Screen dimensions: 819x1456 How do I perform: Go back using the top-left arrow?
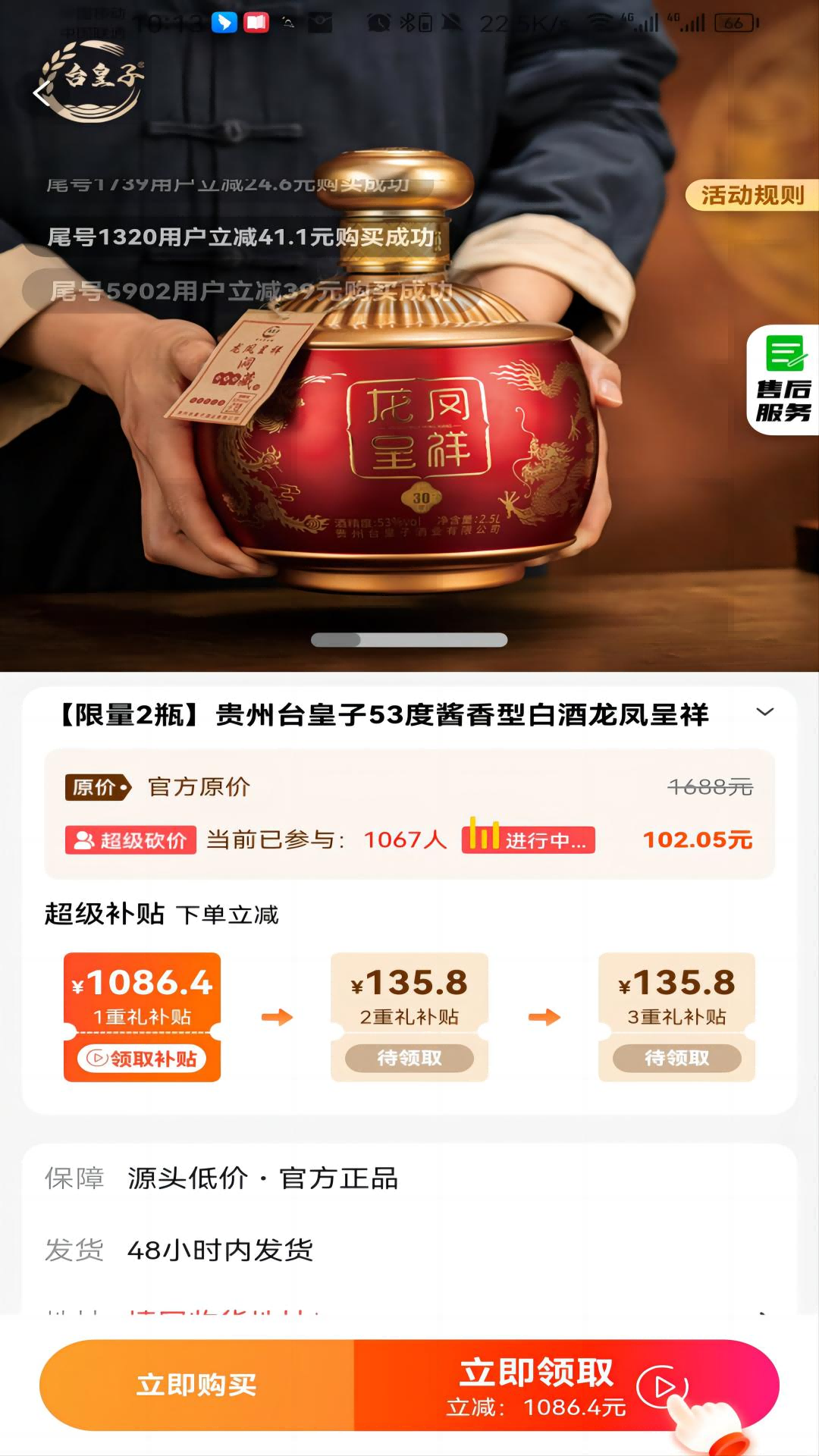click(42, 94)
